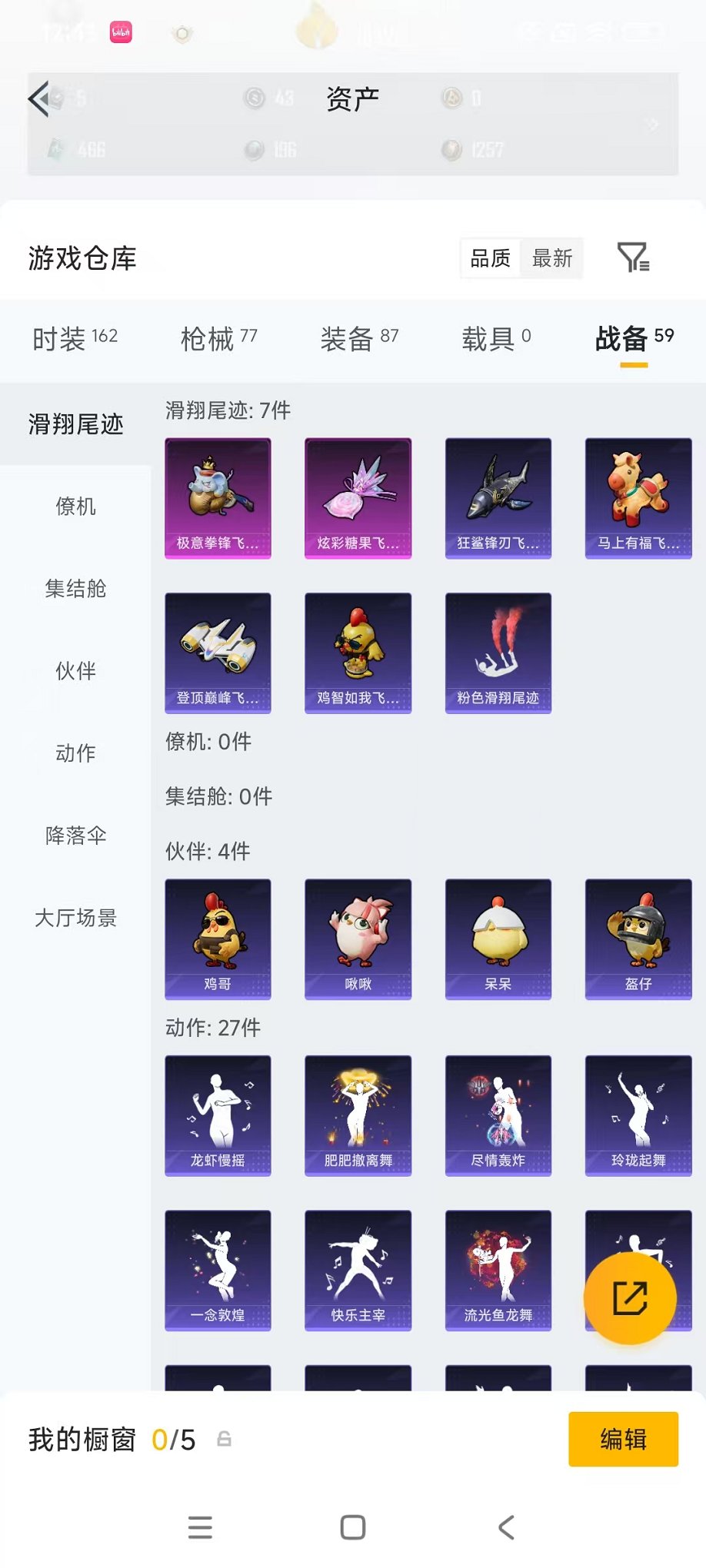Open the 粉色滑翔尾迹 glider trail item
This screenshot has width=706, height=1568.
point(498,652)
